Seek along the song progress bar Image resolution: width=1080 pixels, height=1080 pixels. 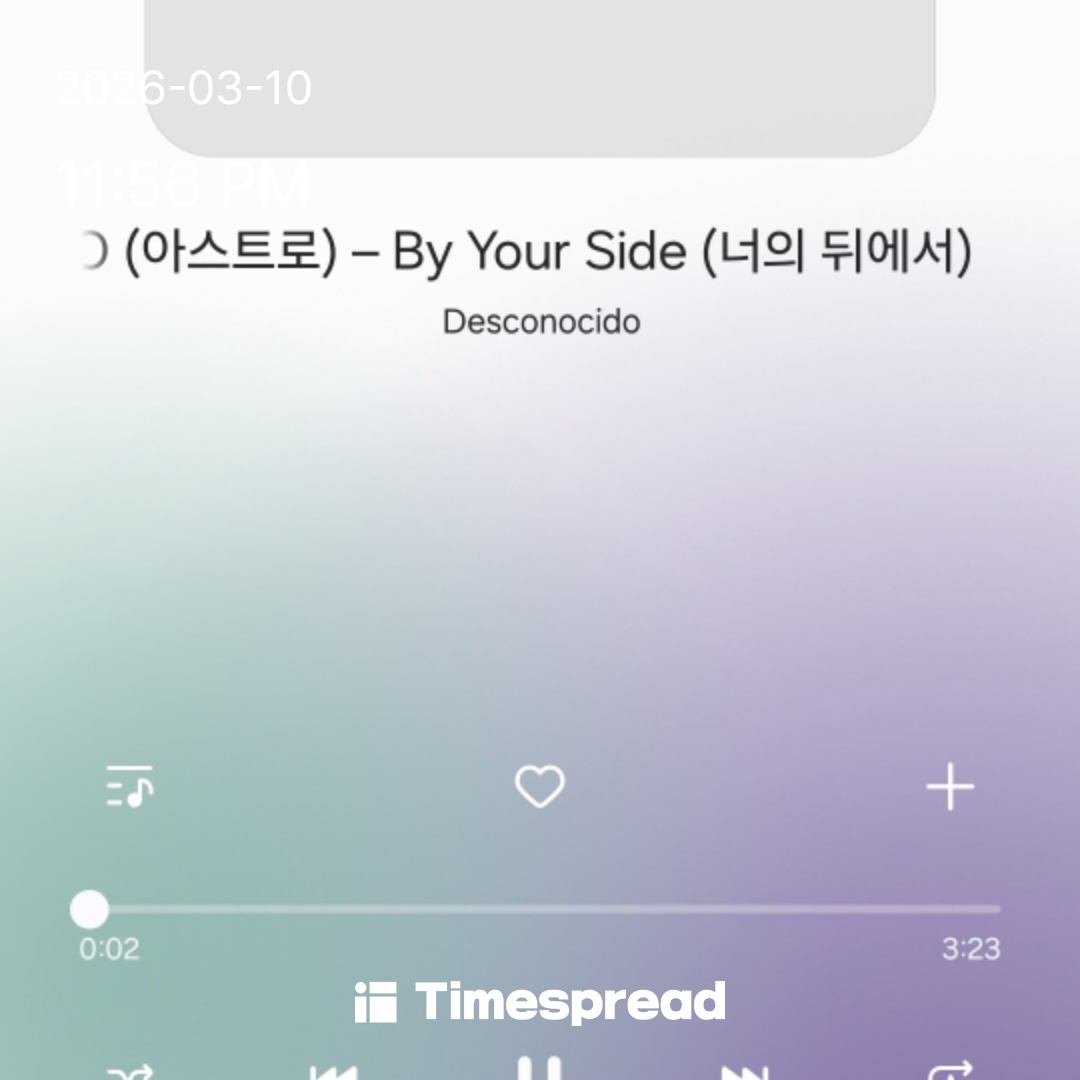tap(545, 910)
